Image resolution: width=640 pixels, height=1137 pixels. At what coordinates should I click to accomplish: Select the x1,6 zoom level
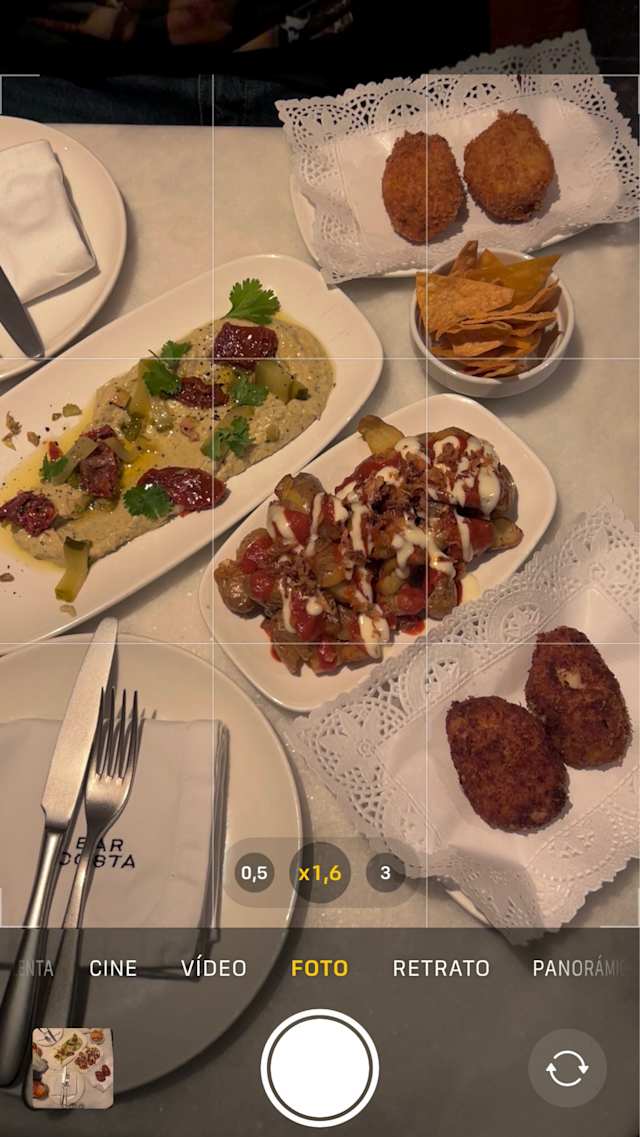[x=320, y=873]
